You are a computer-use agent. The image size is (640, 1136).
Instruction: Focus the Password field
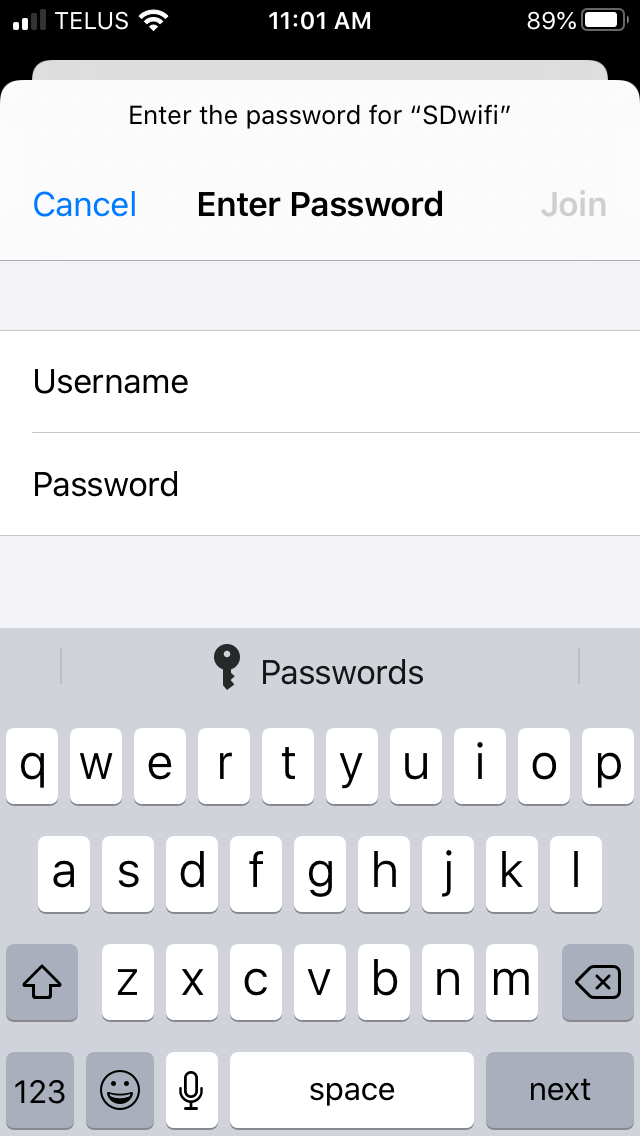[320, 485]
